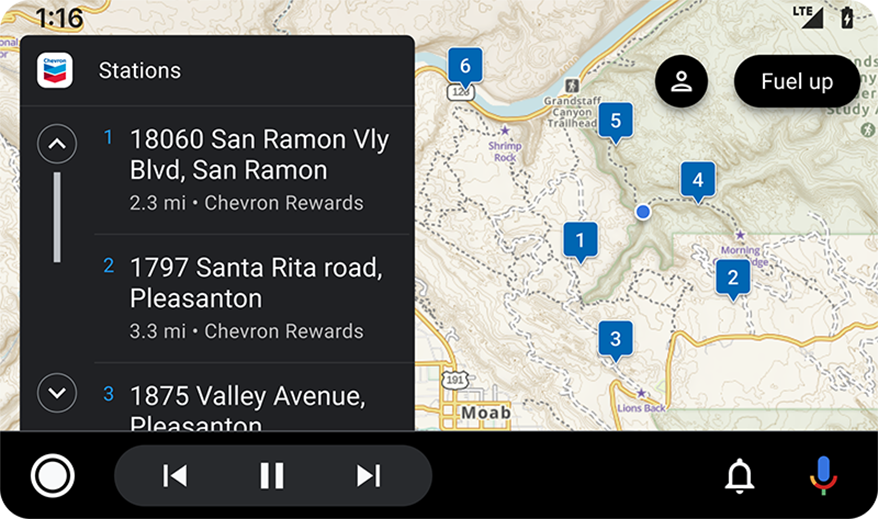This screenshot has width=878, height=519.
Task: Tap the up arrow in the stations list
Action: pyautogui.click(x=57, y=145)
